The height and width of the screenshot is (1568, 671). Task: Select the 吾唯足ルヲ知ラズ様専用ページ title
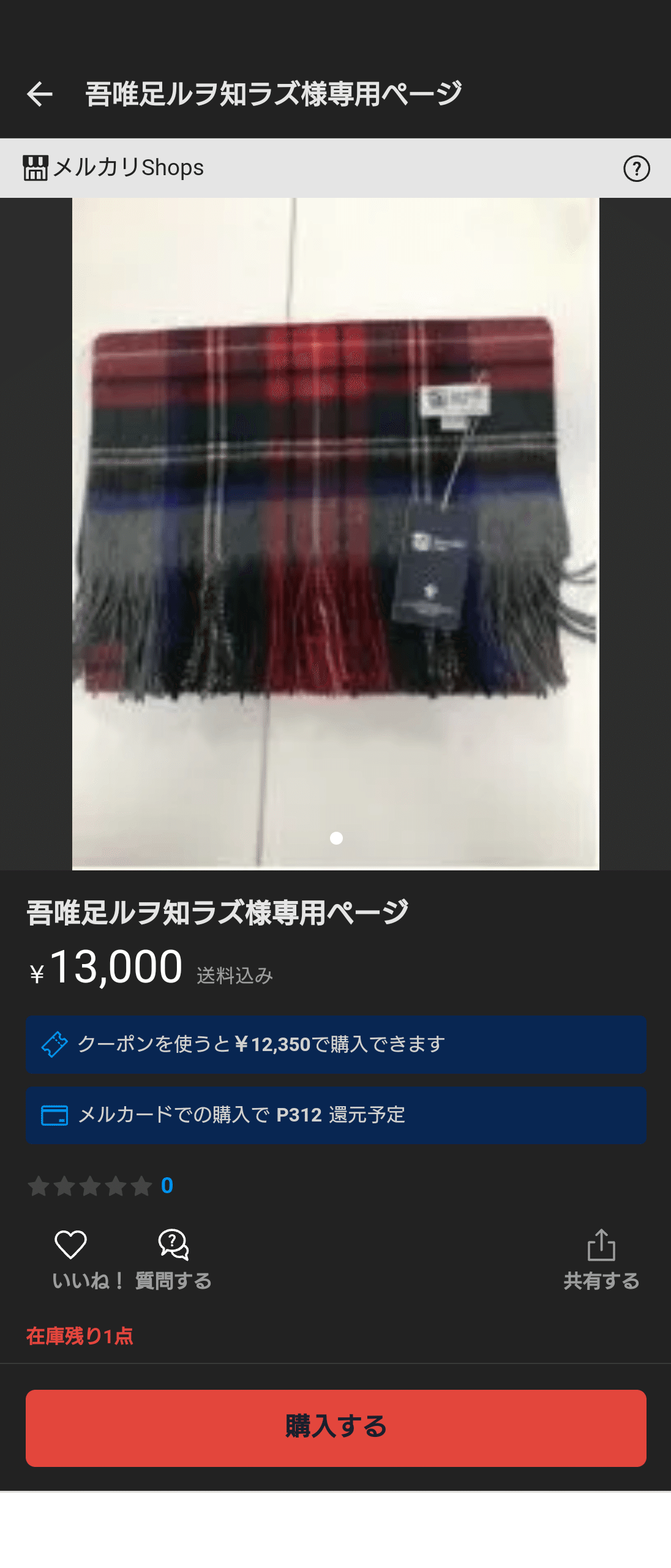tap(217, 913)
